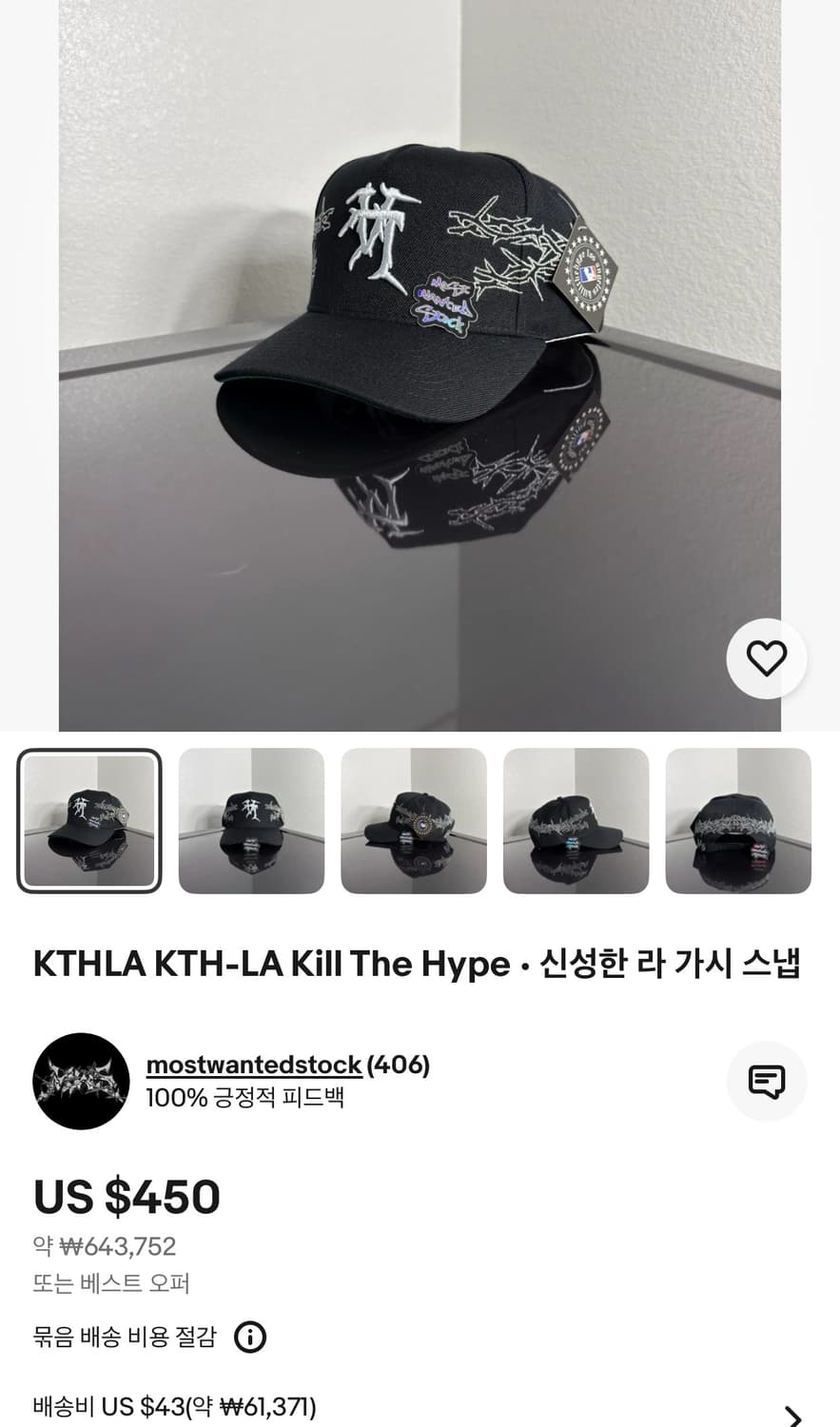Click the KTHLA Kill The Hype listing title
Screen dimensions: 840x1427
418,964
